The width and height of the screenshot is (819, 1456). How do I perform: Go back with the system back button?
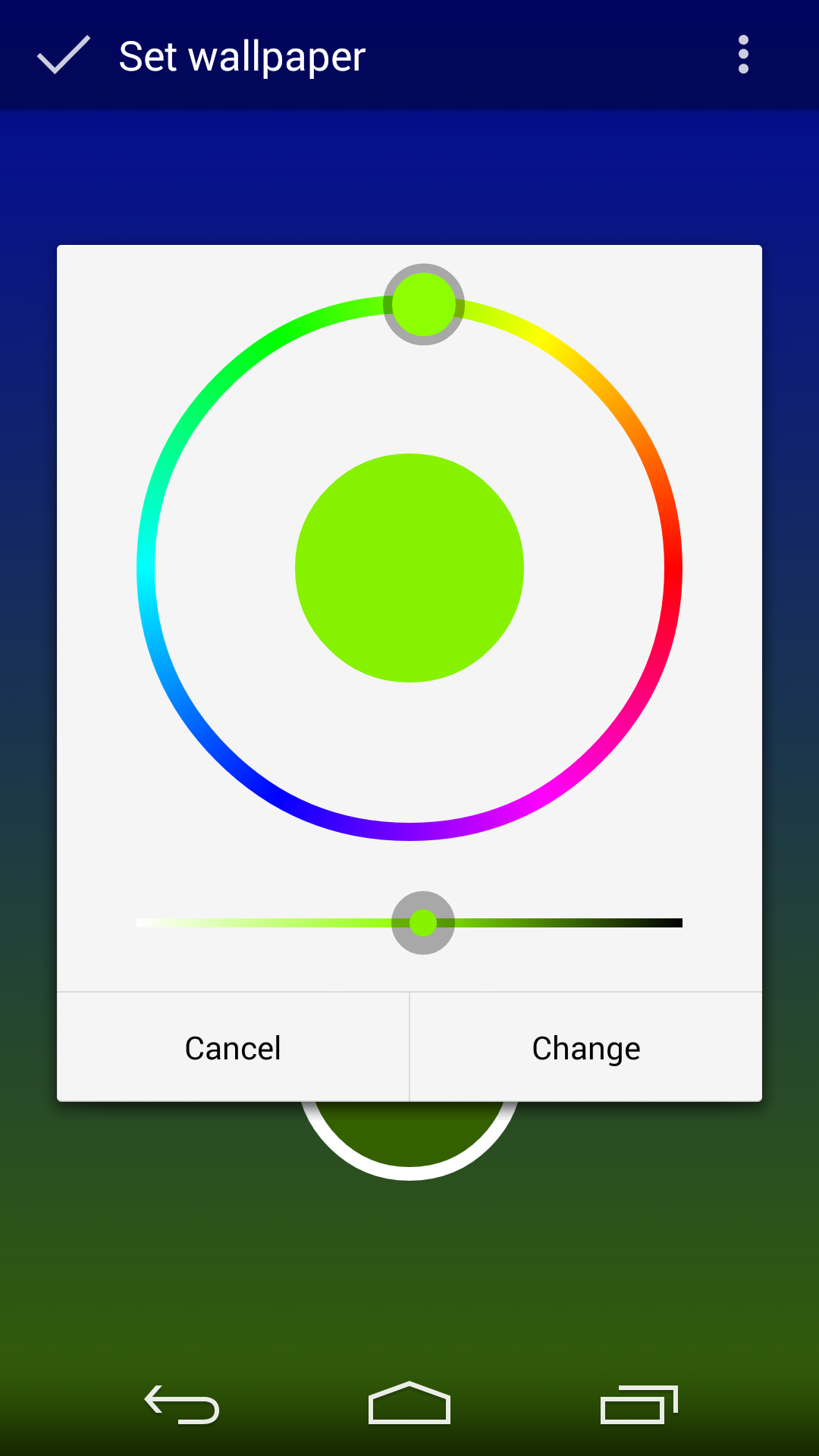[182, 1404]
